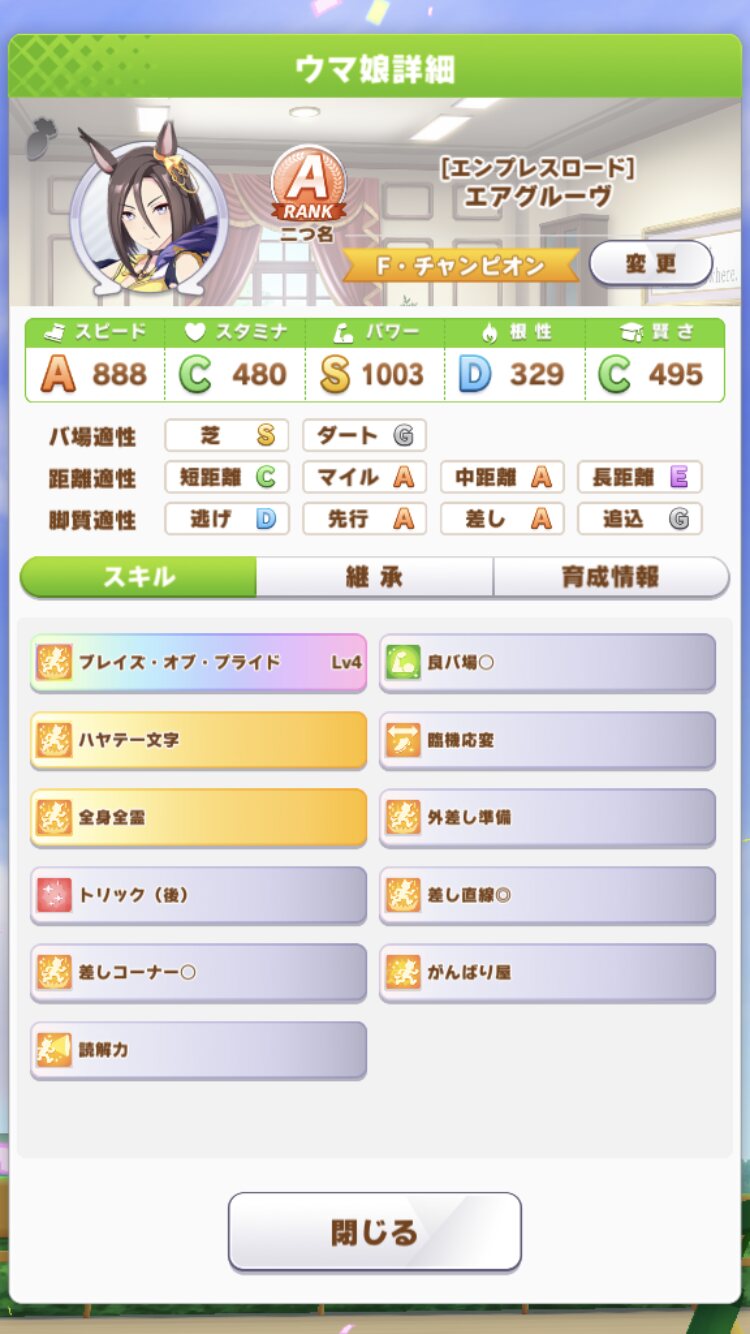Show the 臨機応変 skill description
Screen dimensions: 750x1334
coord(547,740)
